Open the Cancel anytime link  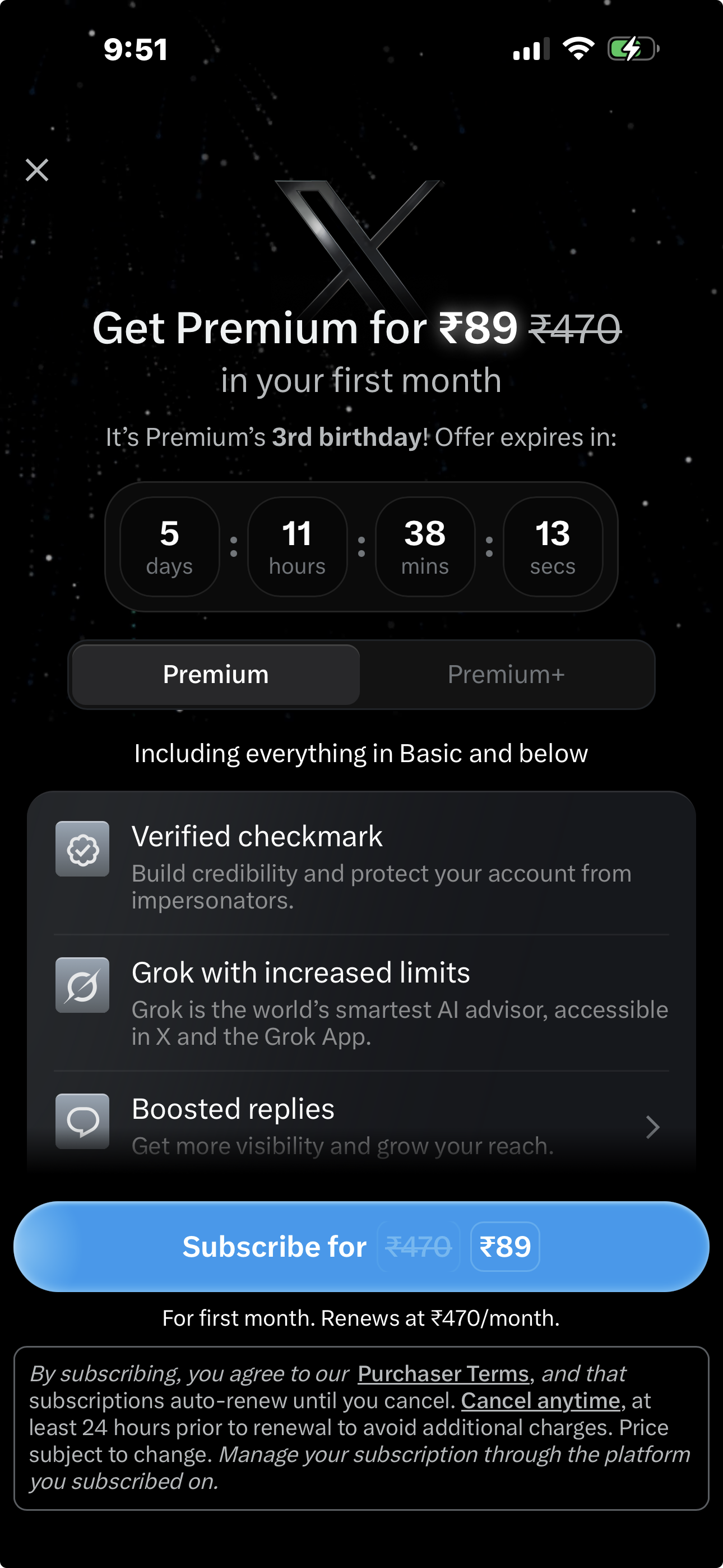tap(540, 1401)
